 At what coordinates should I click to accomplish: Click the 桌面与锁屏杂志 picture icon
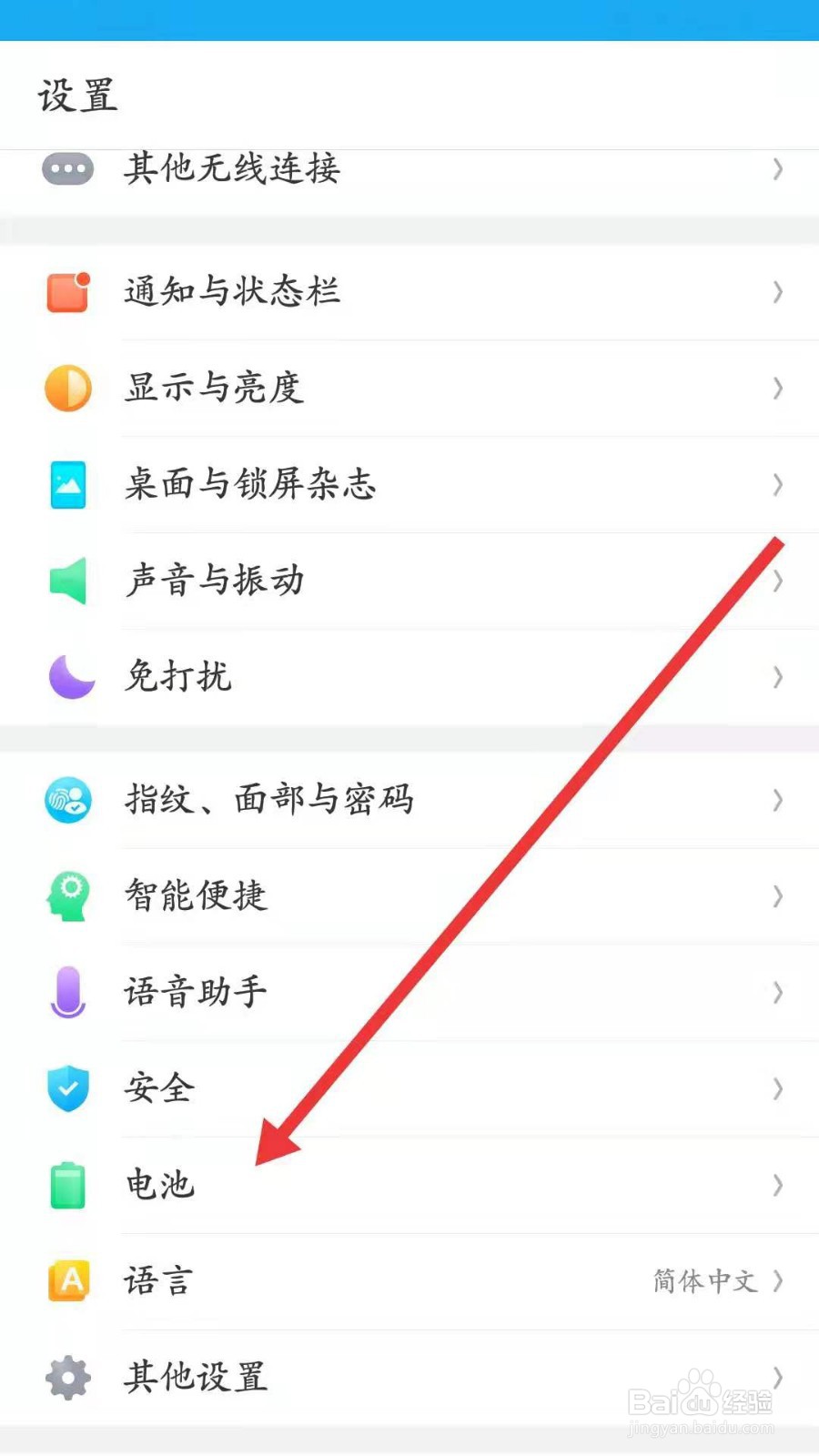click(68, 485)
